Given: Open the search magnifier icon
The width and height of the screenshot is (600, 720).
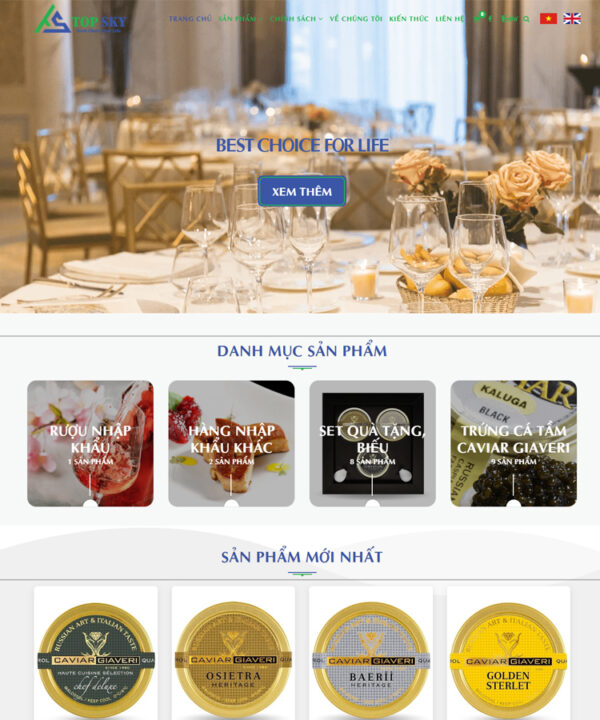Looking at the screenshot, I should coord(526,19).
